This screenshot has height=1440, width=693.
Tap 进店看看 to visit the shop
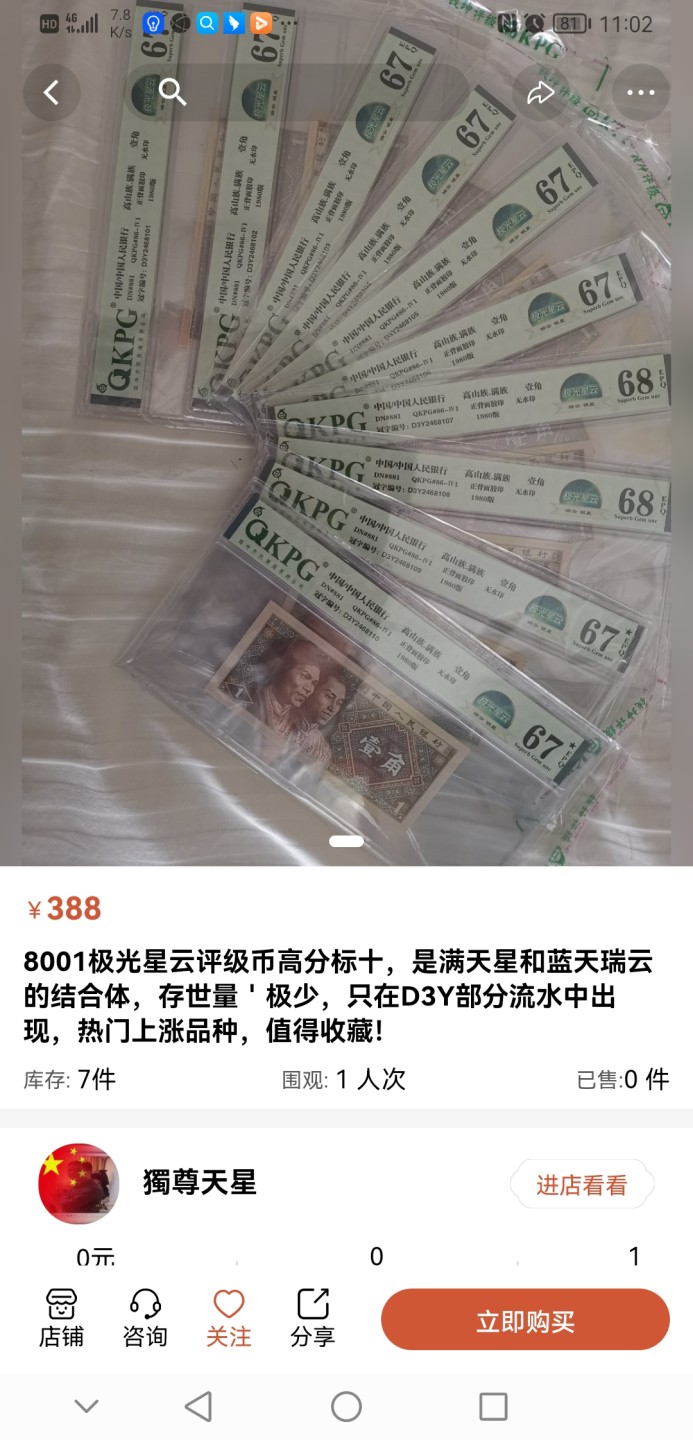click(x=582, y=1185)
